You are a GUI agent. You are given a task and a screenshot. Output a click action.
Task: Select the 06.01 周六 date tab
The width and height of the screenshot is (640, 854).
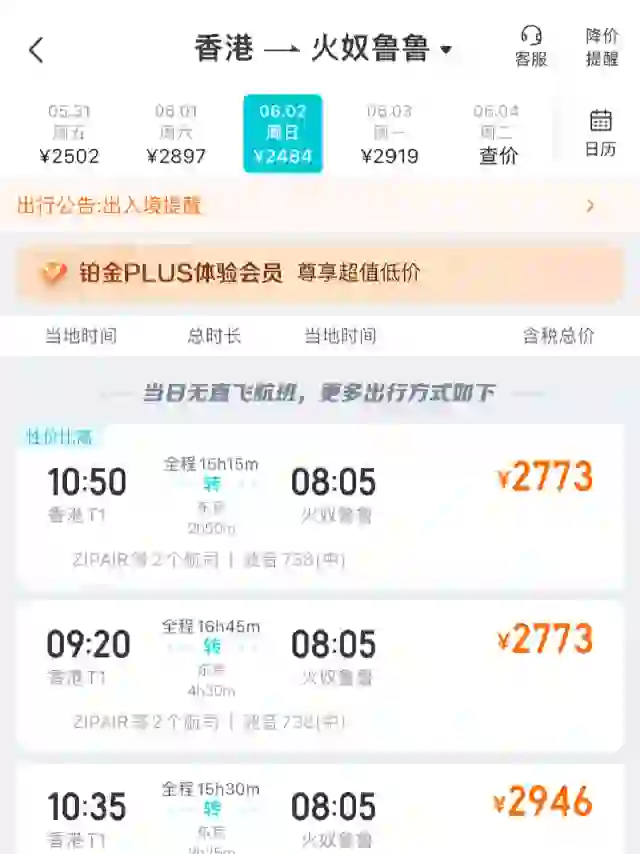[176, 134]
